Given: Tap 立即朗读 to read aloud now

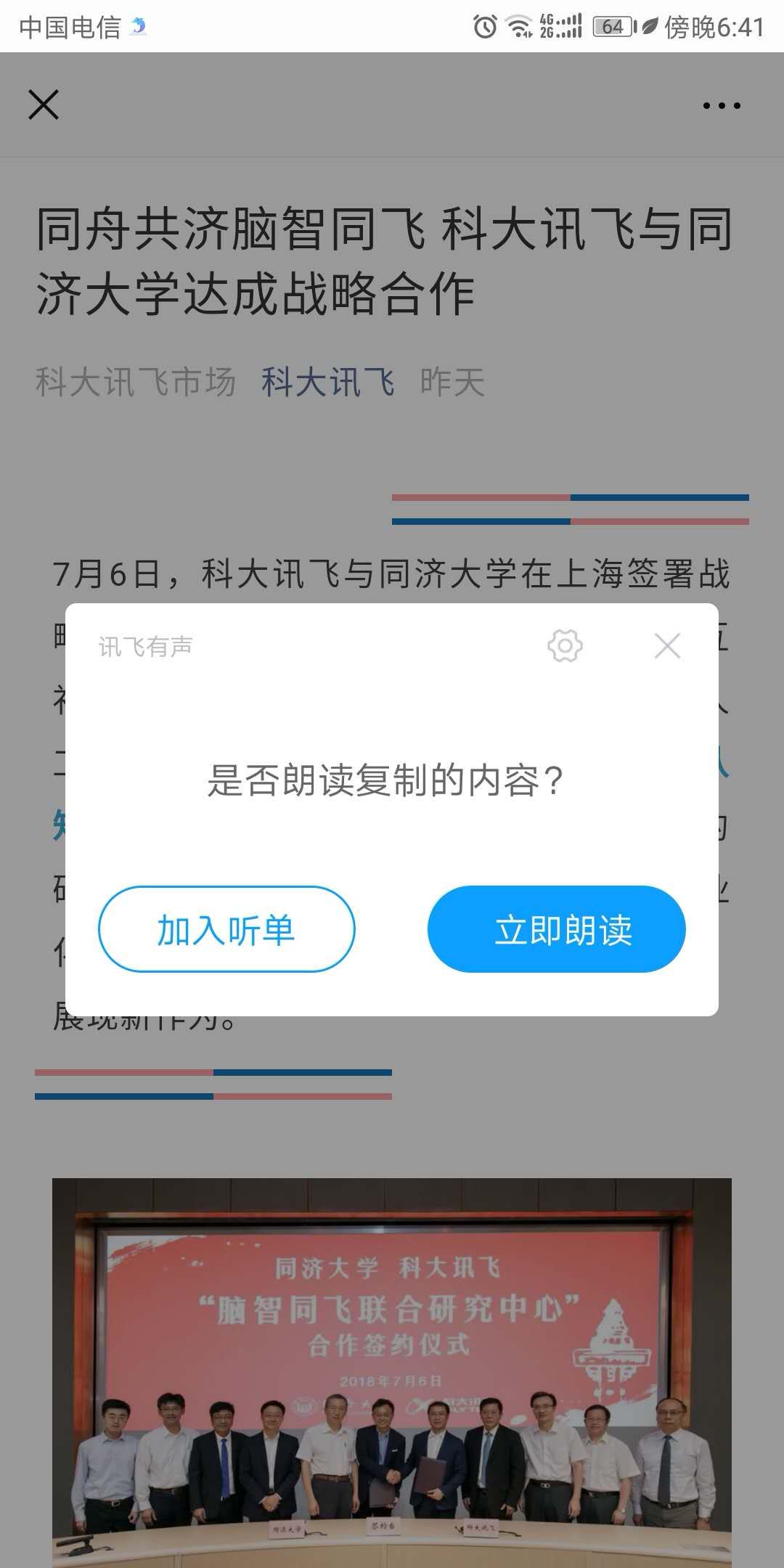Looking at the screenshot, I should coord(556,928).
